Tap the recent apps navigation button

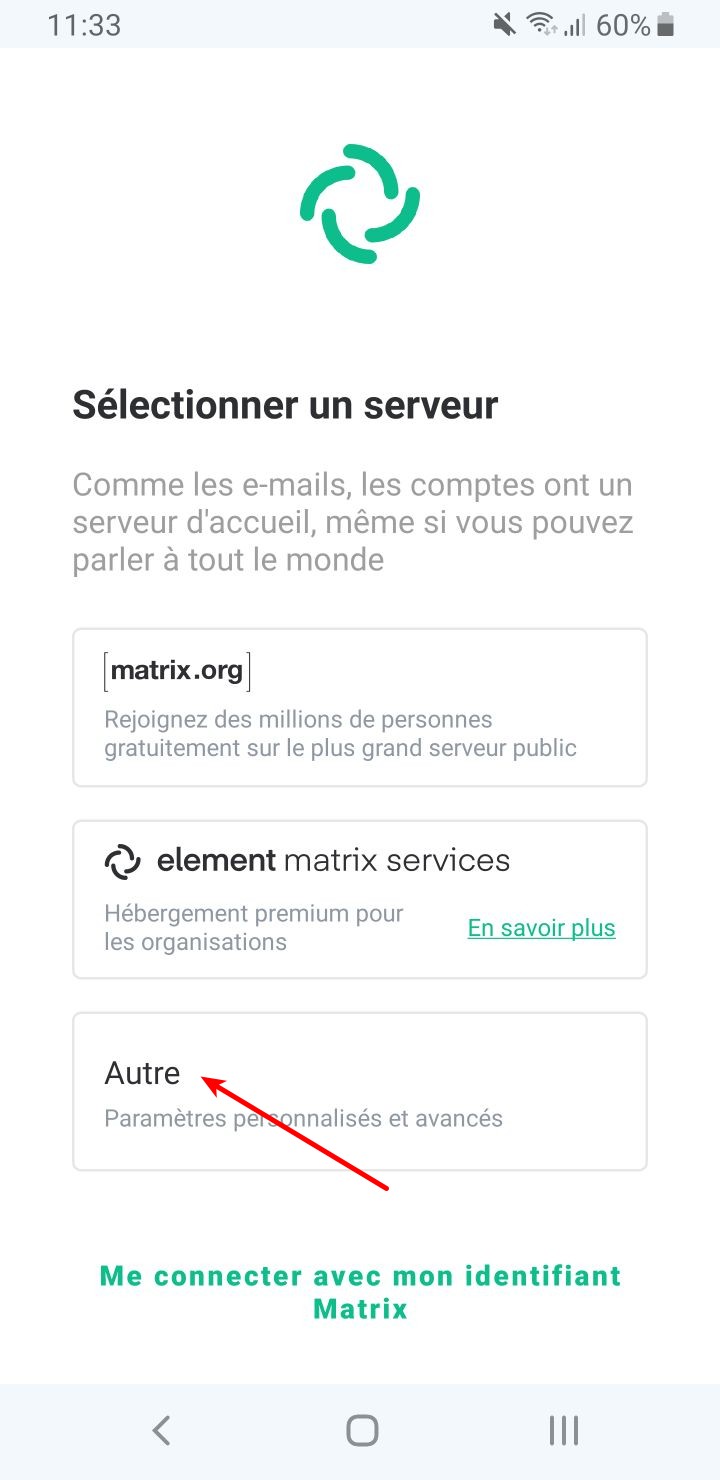point(563,1429)
